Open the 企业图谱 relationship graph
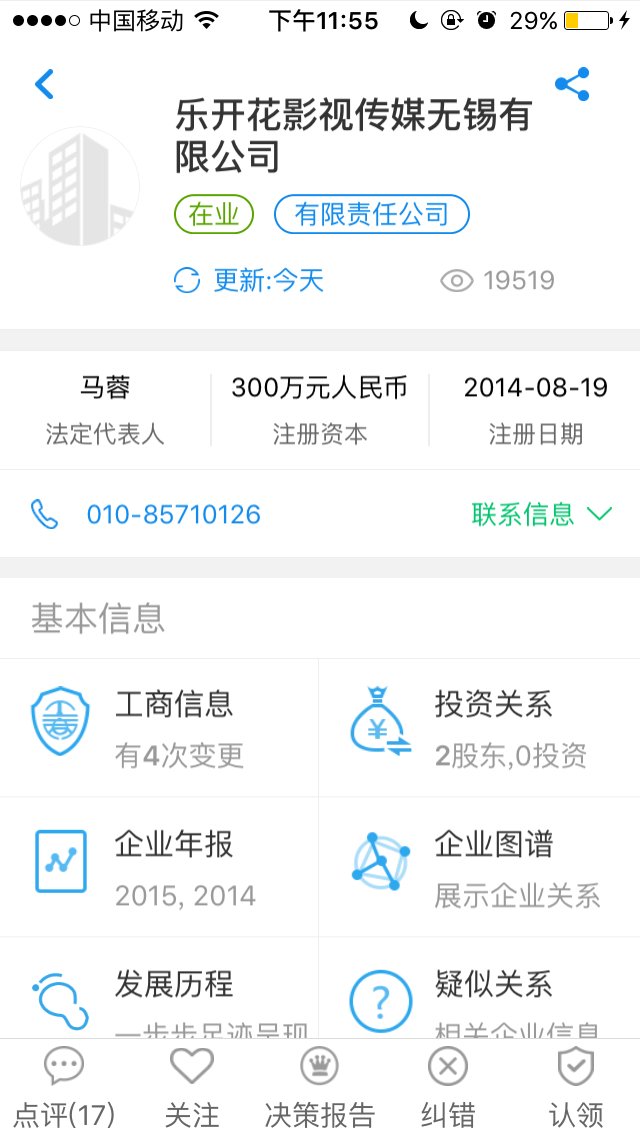The height and width of the screenshot is (1136, 640). click(x=479, y=867)
